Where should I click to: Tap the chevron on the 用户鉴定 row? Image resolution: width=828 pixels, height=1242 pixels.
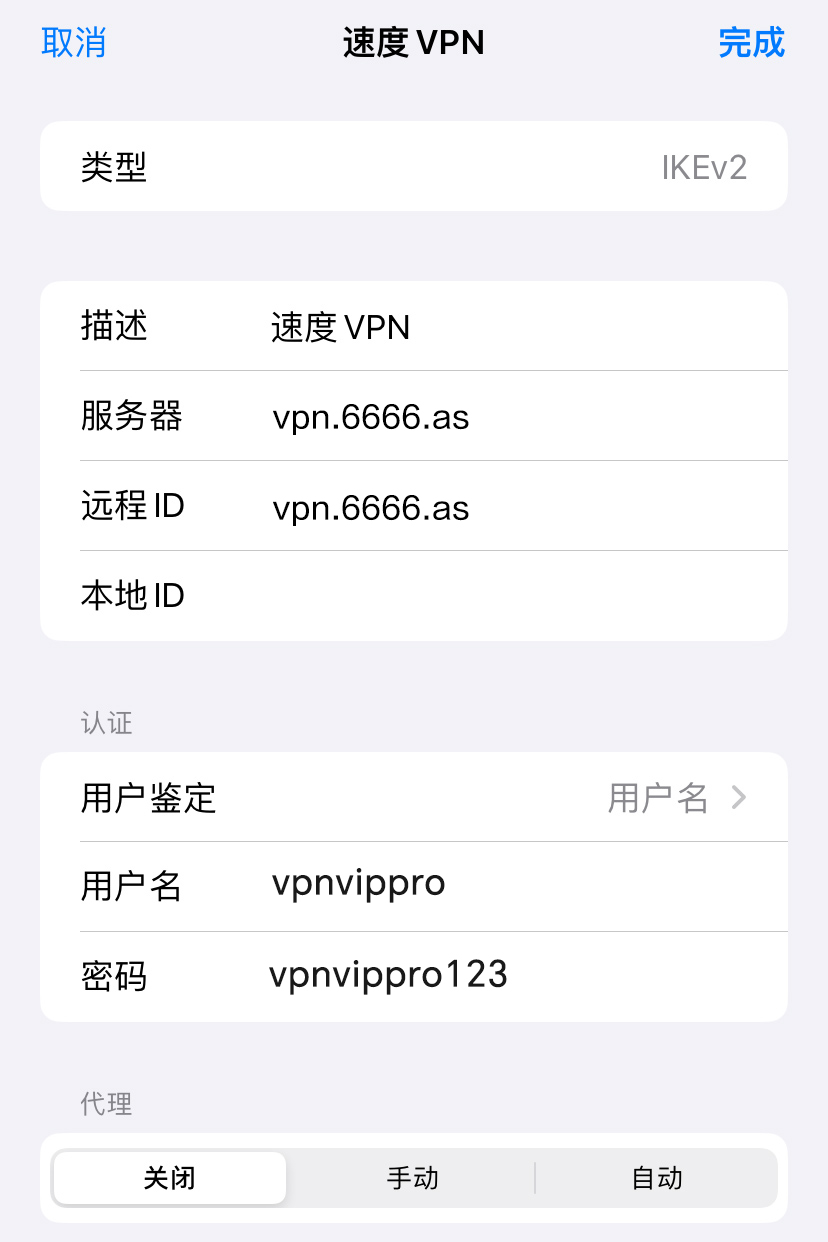[740, 797]
